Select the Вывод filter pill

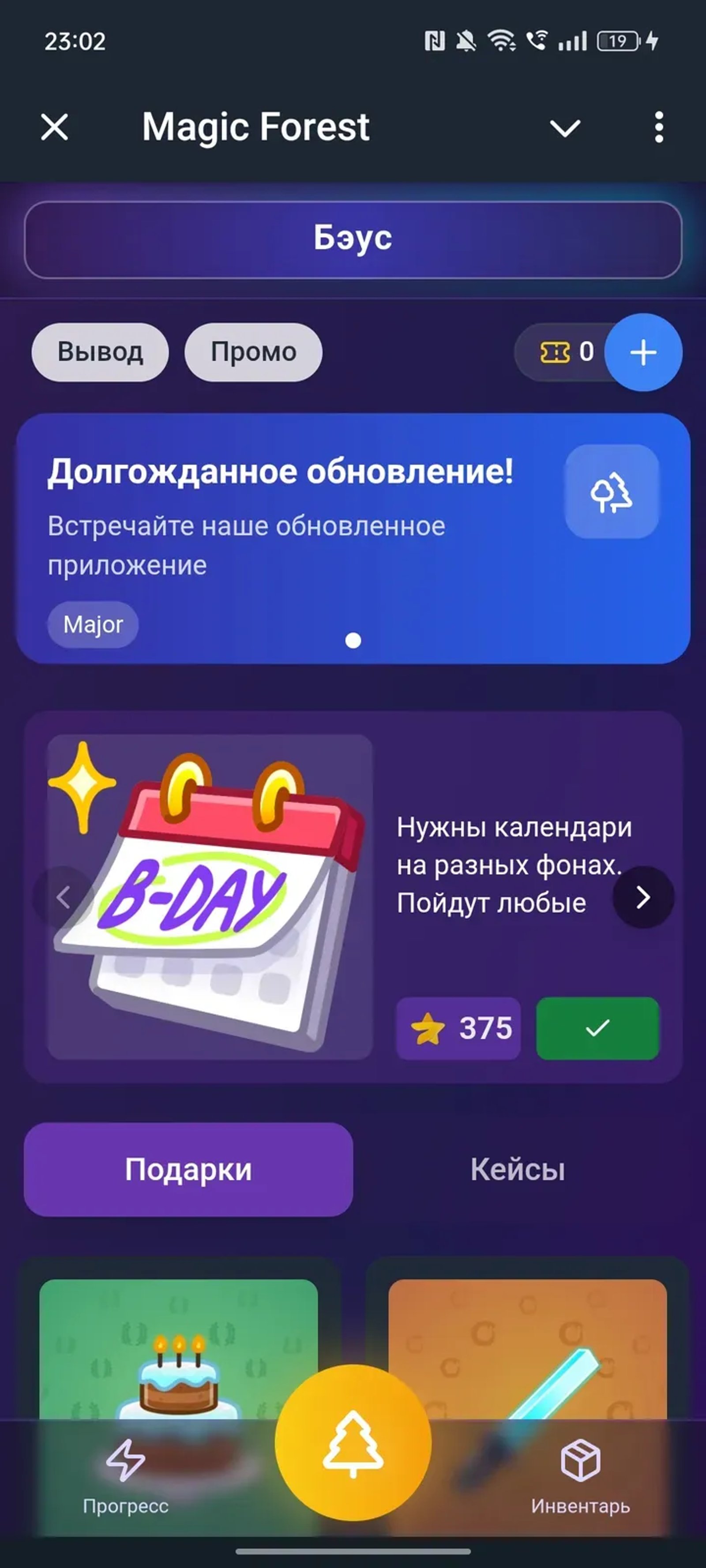coord(100,352)
